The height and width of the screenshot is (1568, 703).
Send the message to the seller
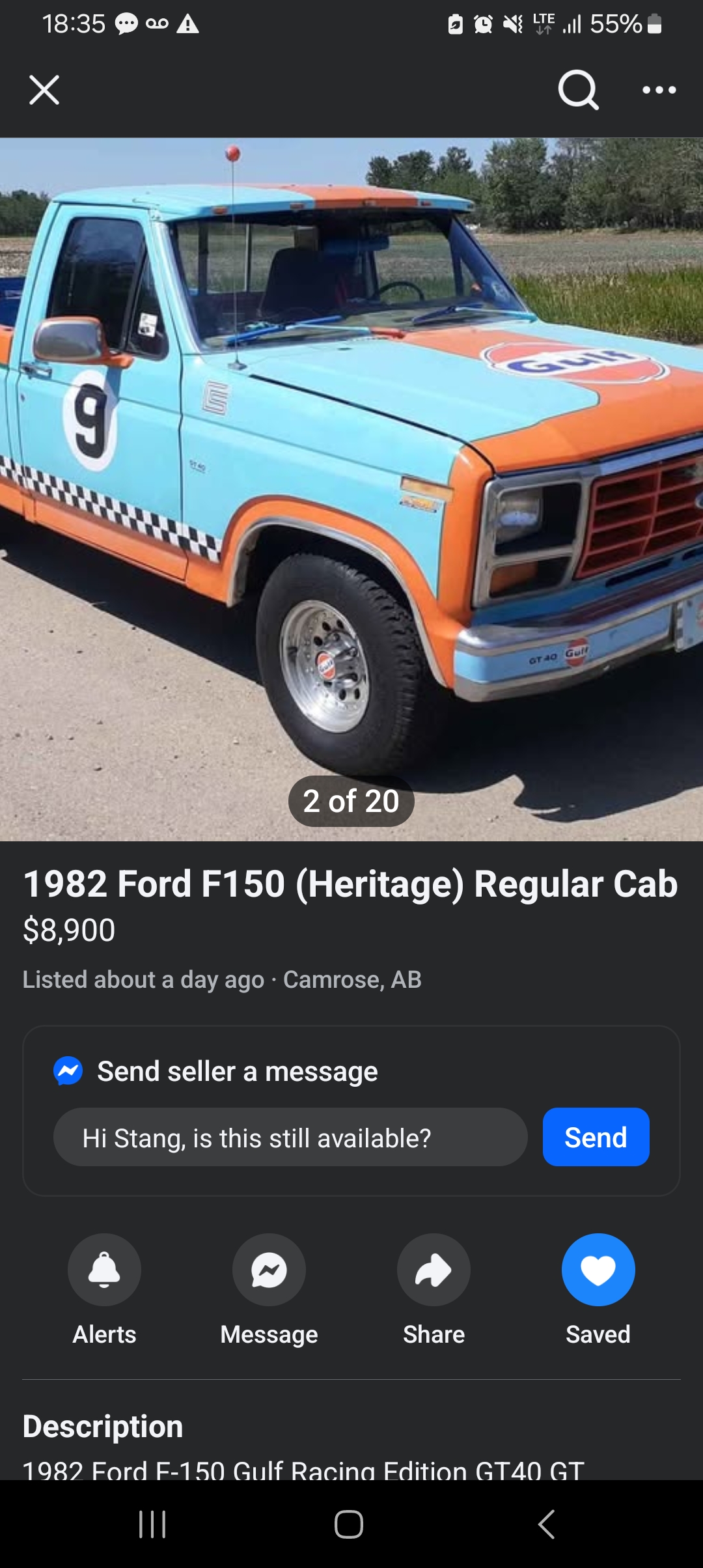tap(596, 1137)
